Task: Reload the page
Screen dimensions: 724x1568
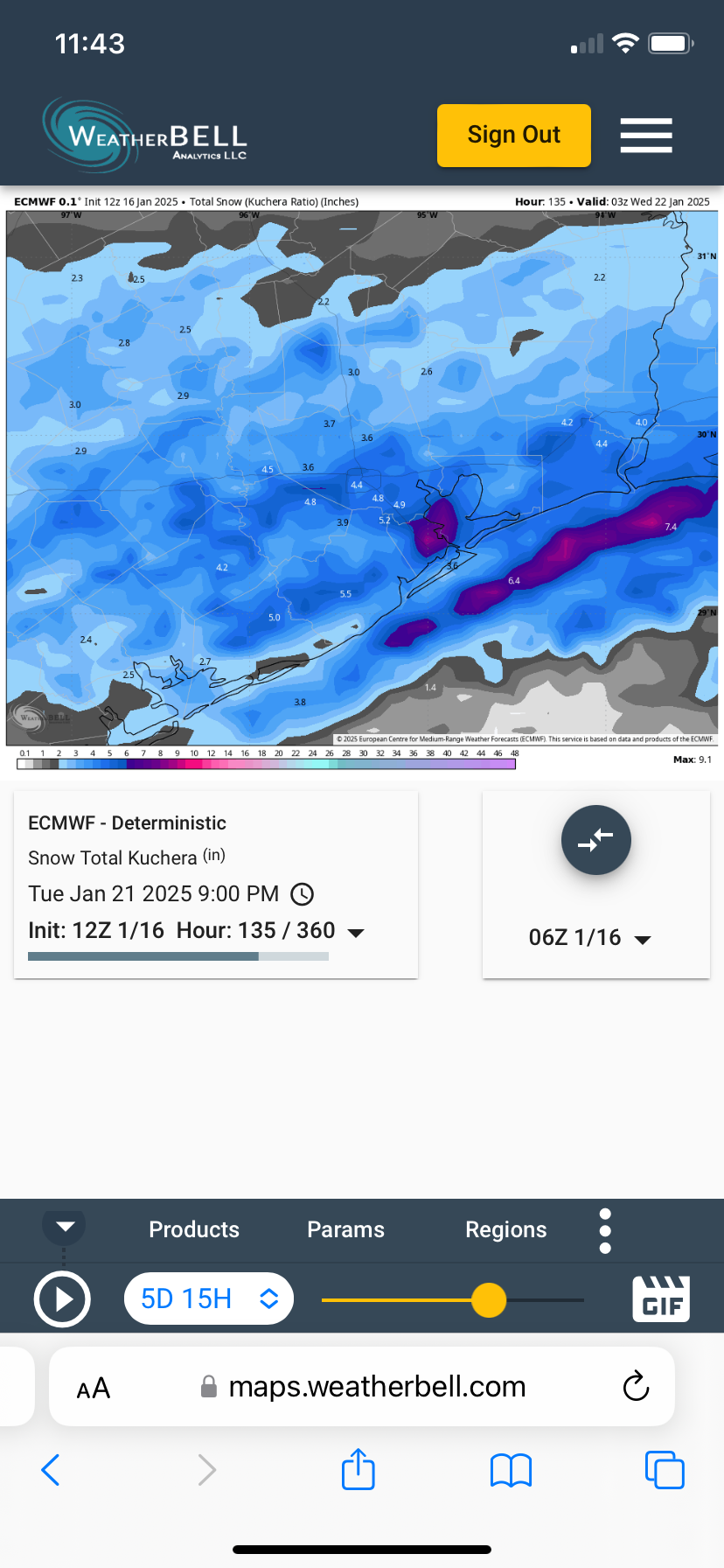Action: [636, 1387]
